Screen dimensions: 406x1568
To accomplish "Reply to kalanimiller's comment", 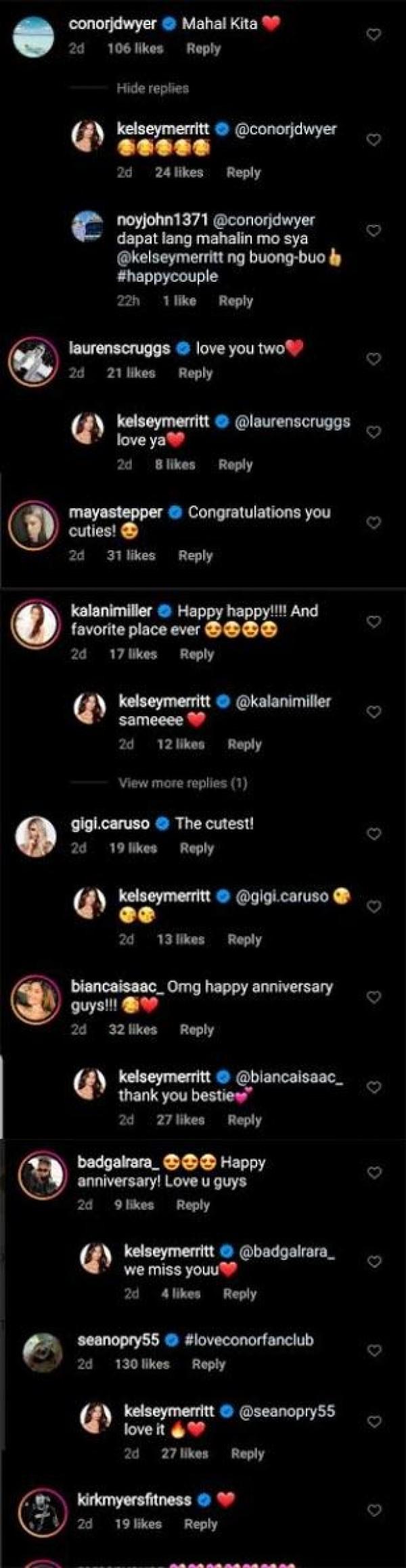I will tap(196, 654).
